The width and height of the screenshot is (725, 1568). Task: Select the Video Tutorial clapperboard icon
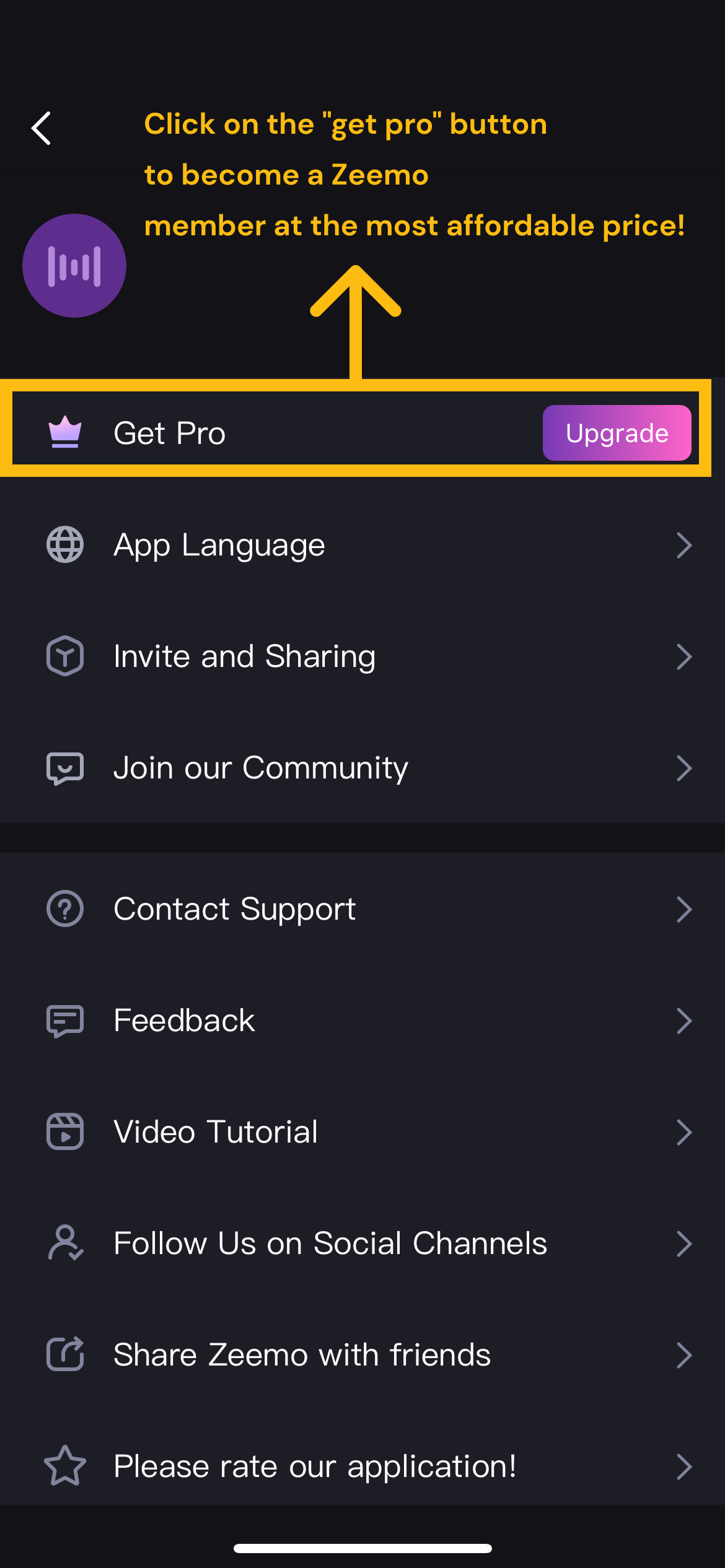(64, 1131)
